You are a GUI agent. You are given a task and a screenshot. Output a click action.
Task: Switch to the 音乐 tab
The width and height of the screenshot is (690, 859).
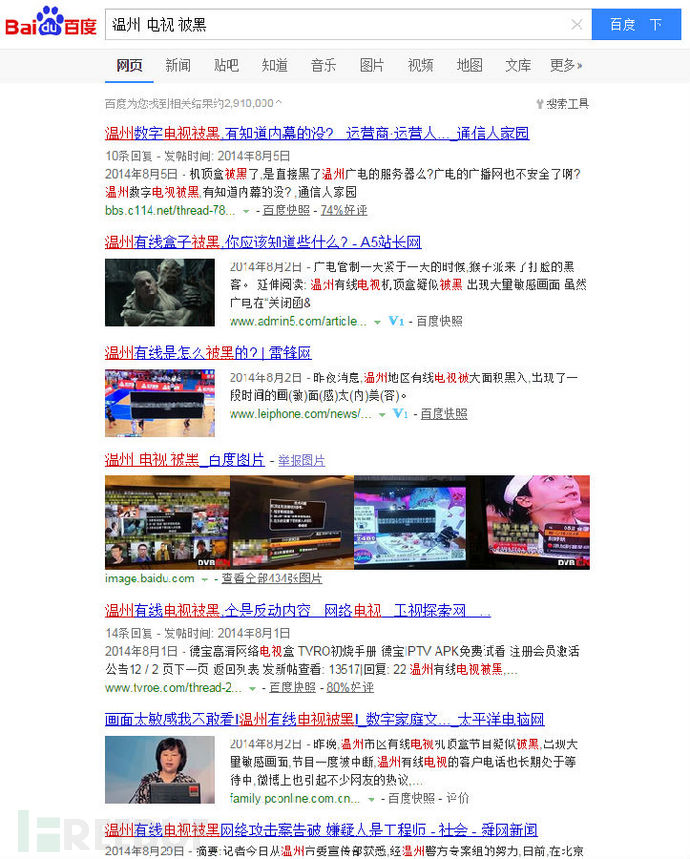pyautogui.click(x=323, y=65)
